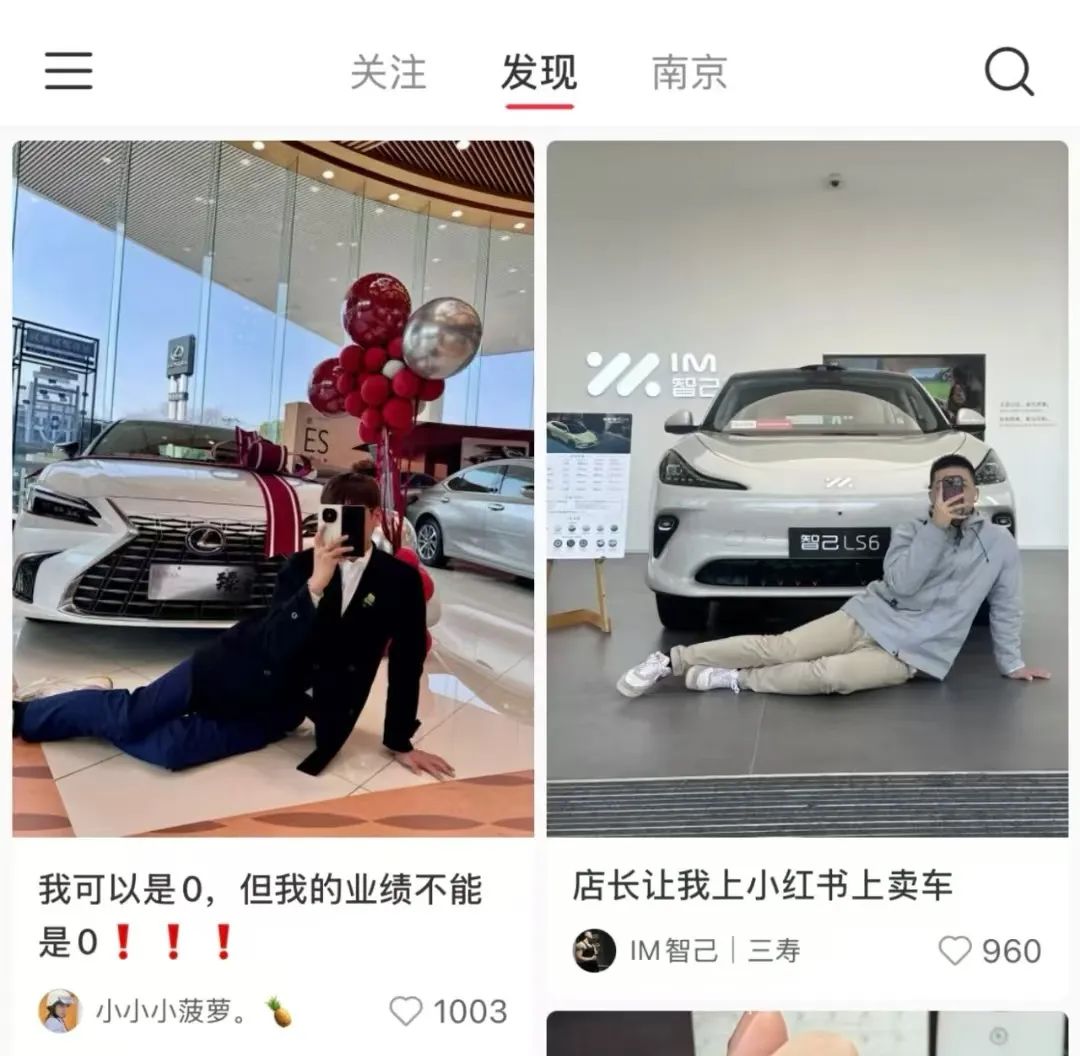Open post titled 店长让我上小红书上卖车
This screenshot has width=1080, height=1056.
pyautogui.click(x=762, y=885)
